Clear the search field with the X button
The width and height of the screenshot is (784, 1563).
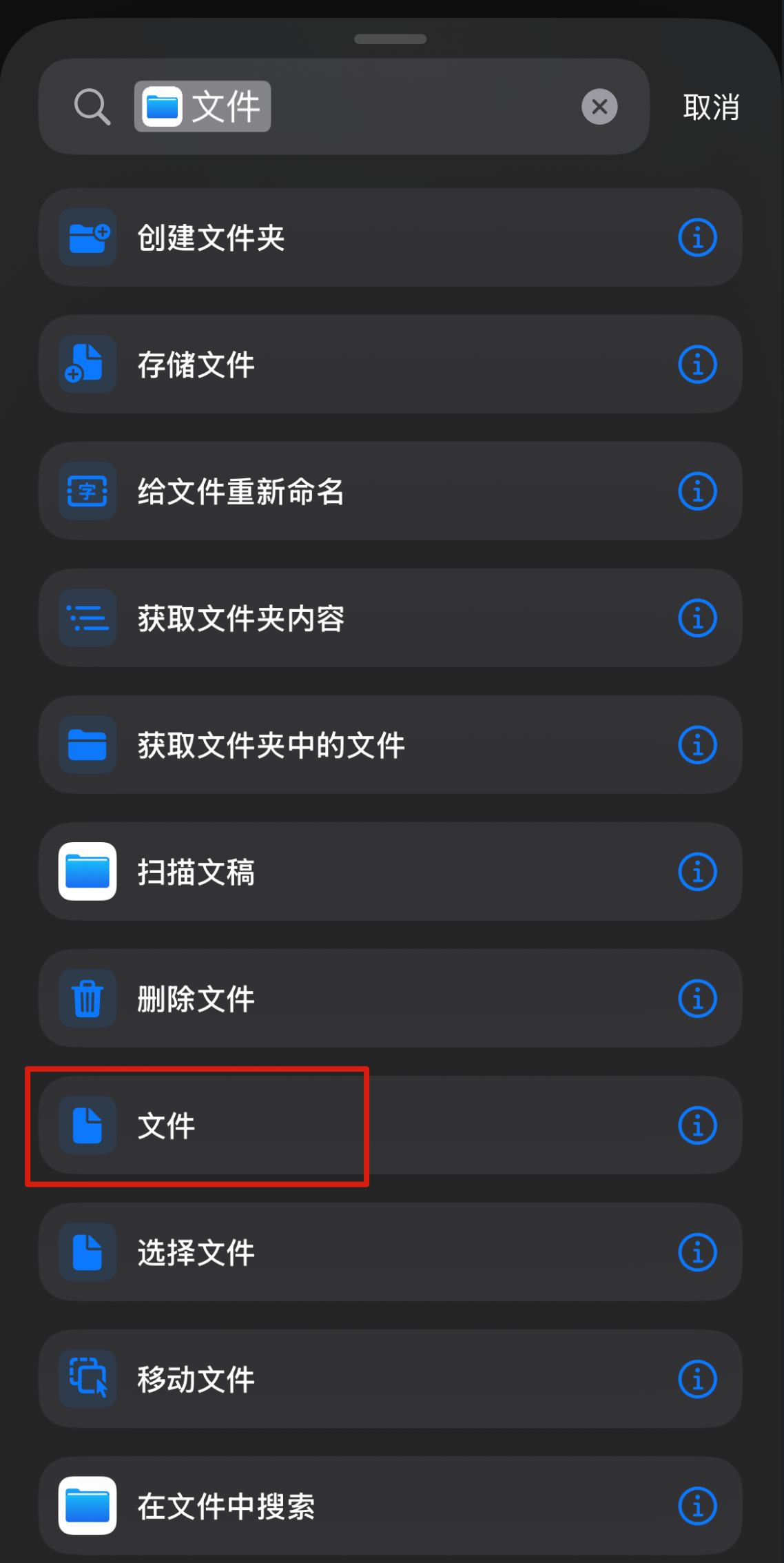click(599, 107)
